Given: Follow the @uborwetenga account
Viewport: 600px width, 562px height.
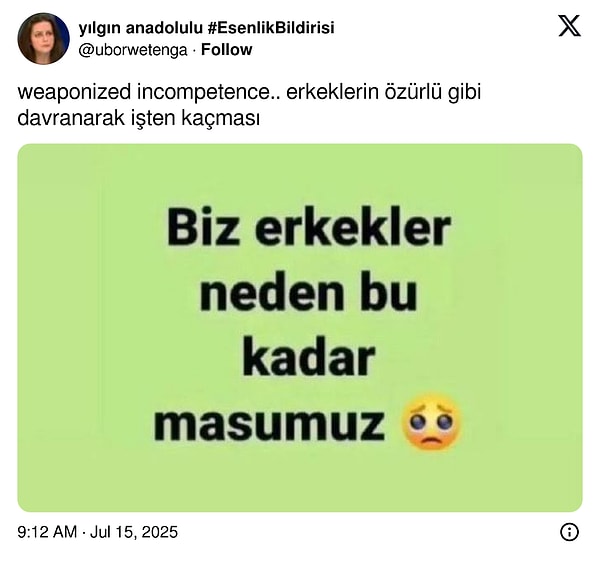Looking at the screenshot, I should [227, 49].
